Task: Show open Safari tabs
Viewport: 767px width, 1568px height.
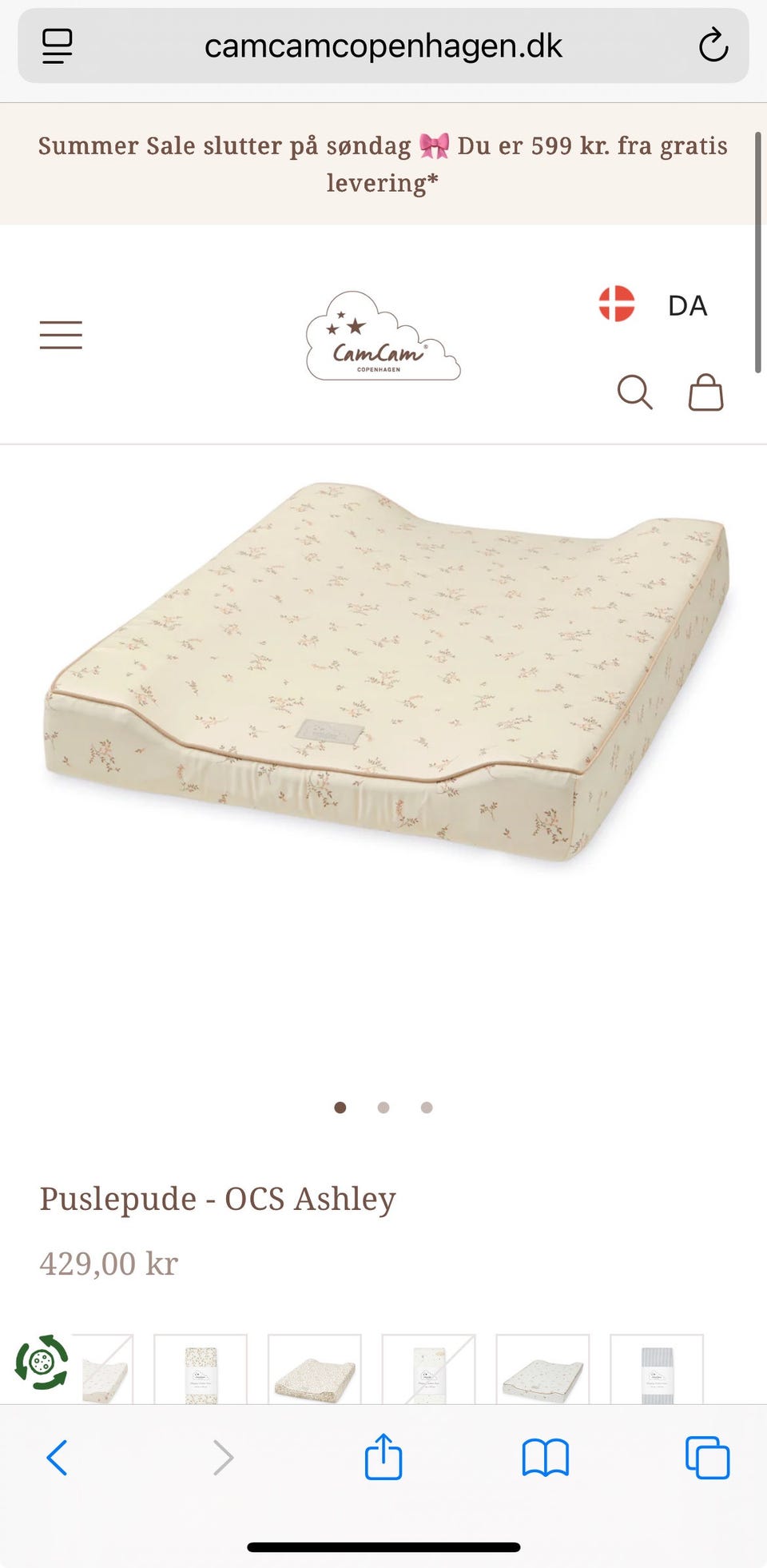Action: tap(708, 1458)
